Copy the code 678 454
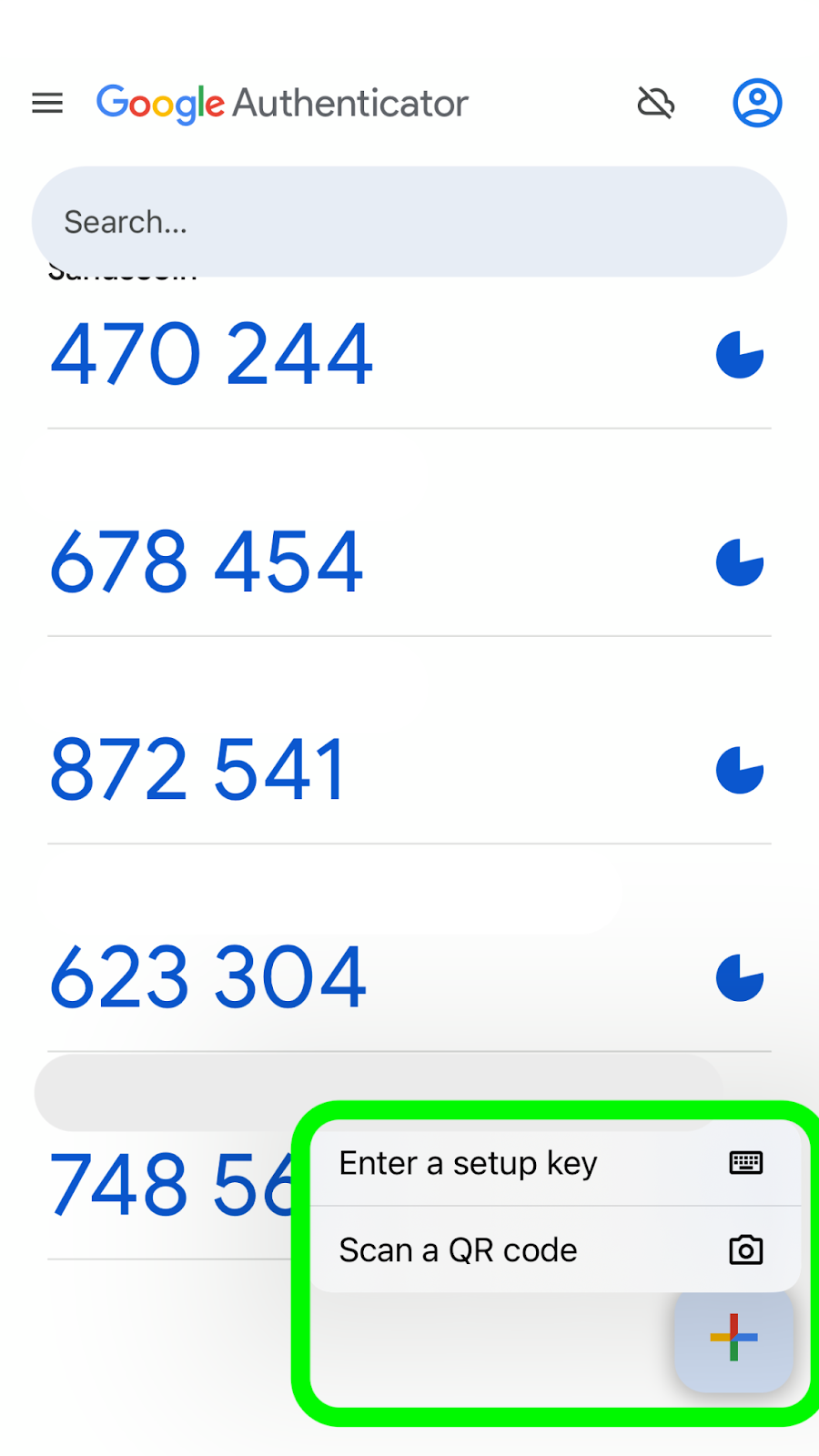 [207, 562]
